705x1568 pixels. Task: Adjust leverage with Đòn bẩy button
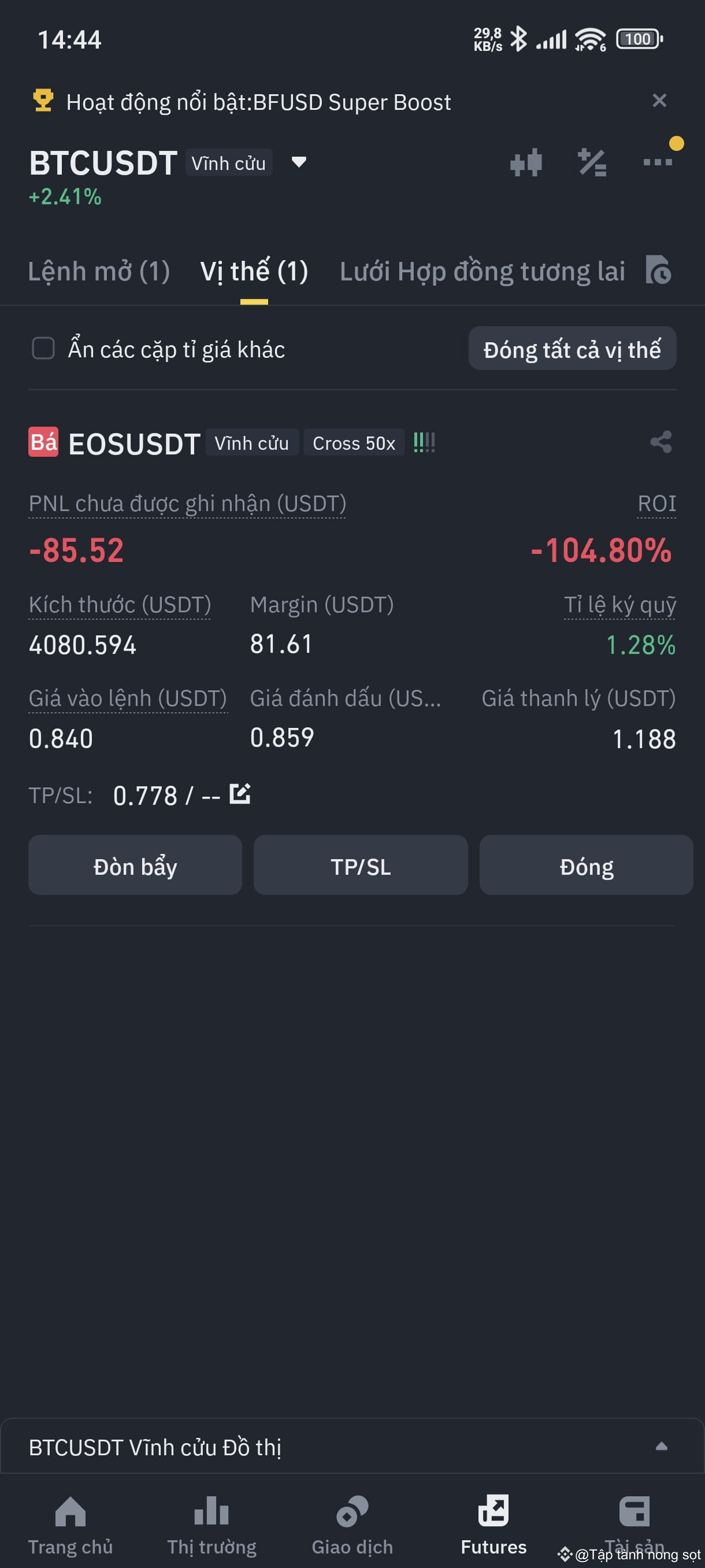[135, 866]
